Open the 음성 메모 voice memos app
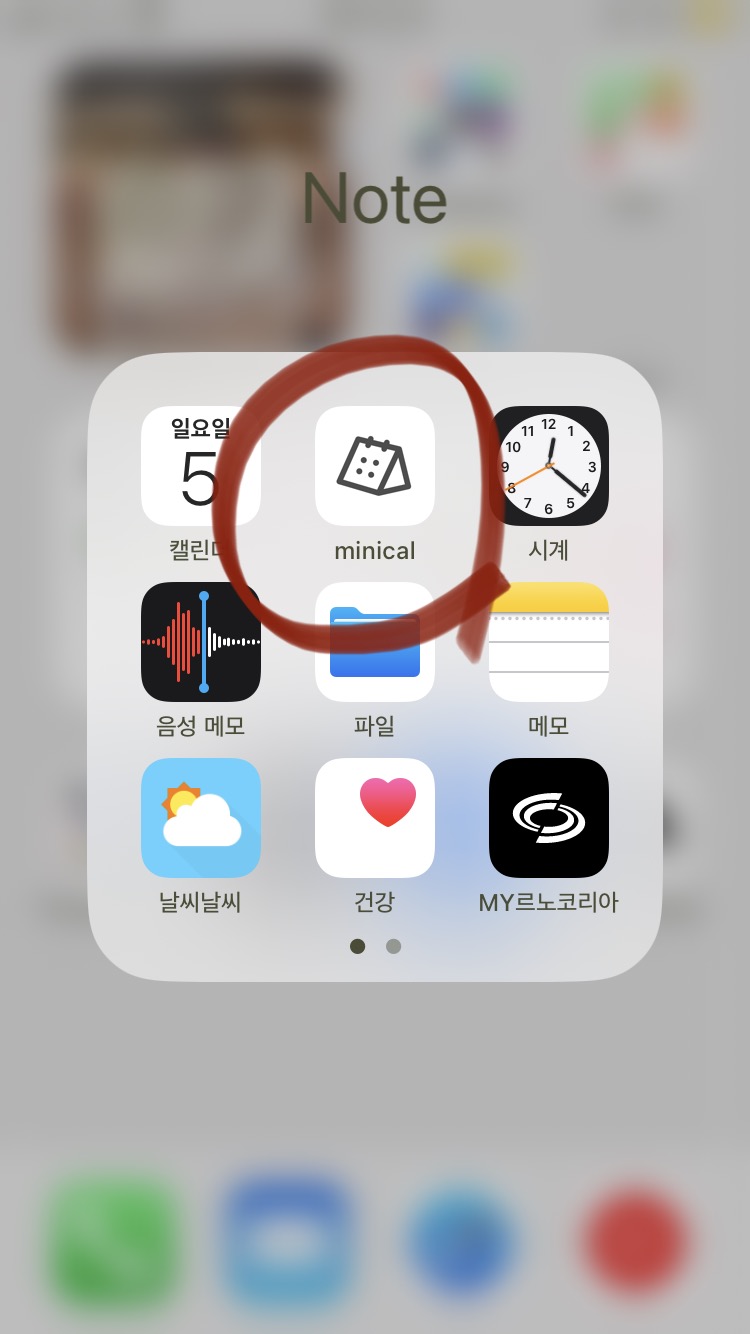The image size is (750, 1334). (201, 642)
